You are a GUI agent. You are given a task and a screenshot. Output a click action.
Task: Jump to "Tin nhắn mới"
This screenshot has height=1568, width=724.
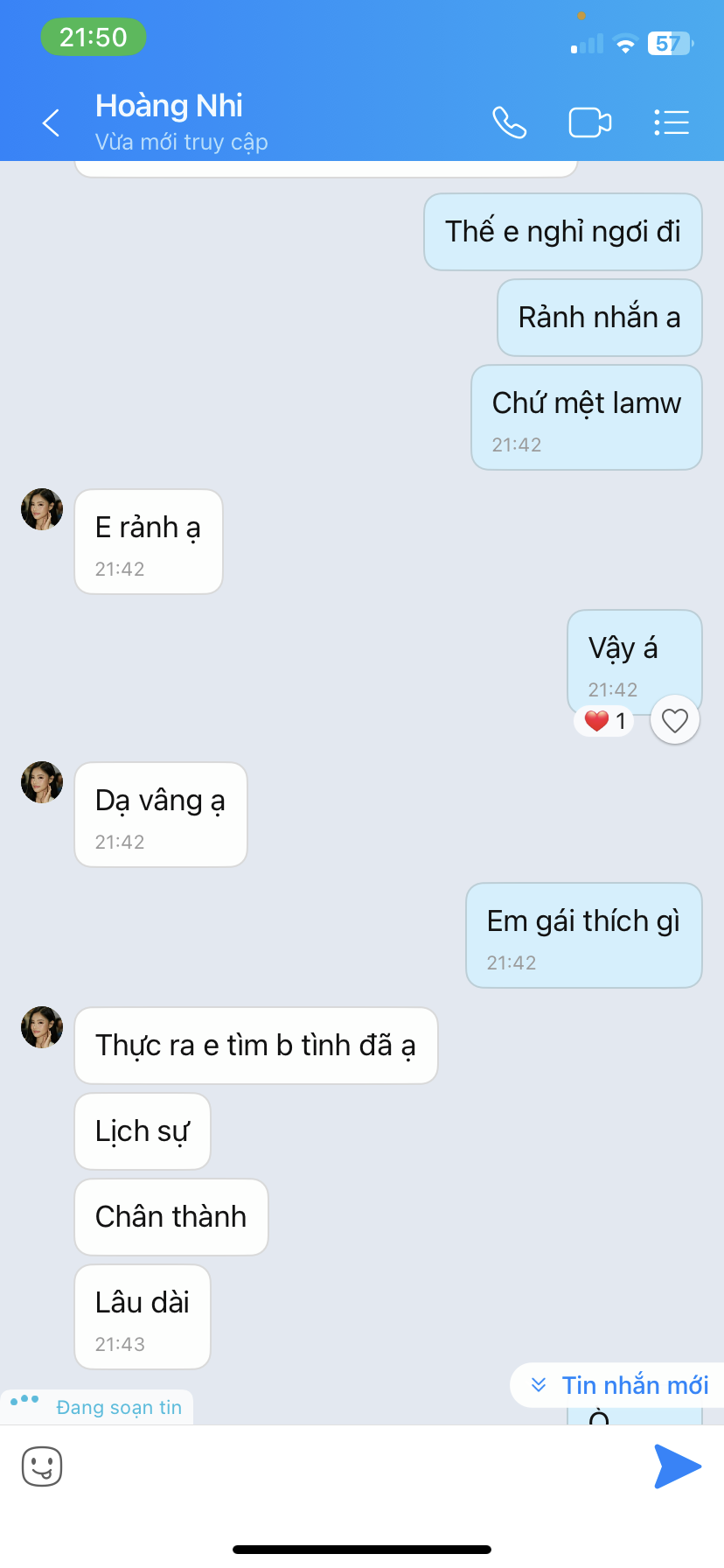pyautogui.click(x=621, y=1385)
